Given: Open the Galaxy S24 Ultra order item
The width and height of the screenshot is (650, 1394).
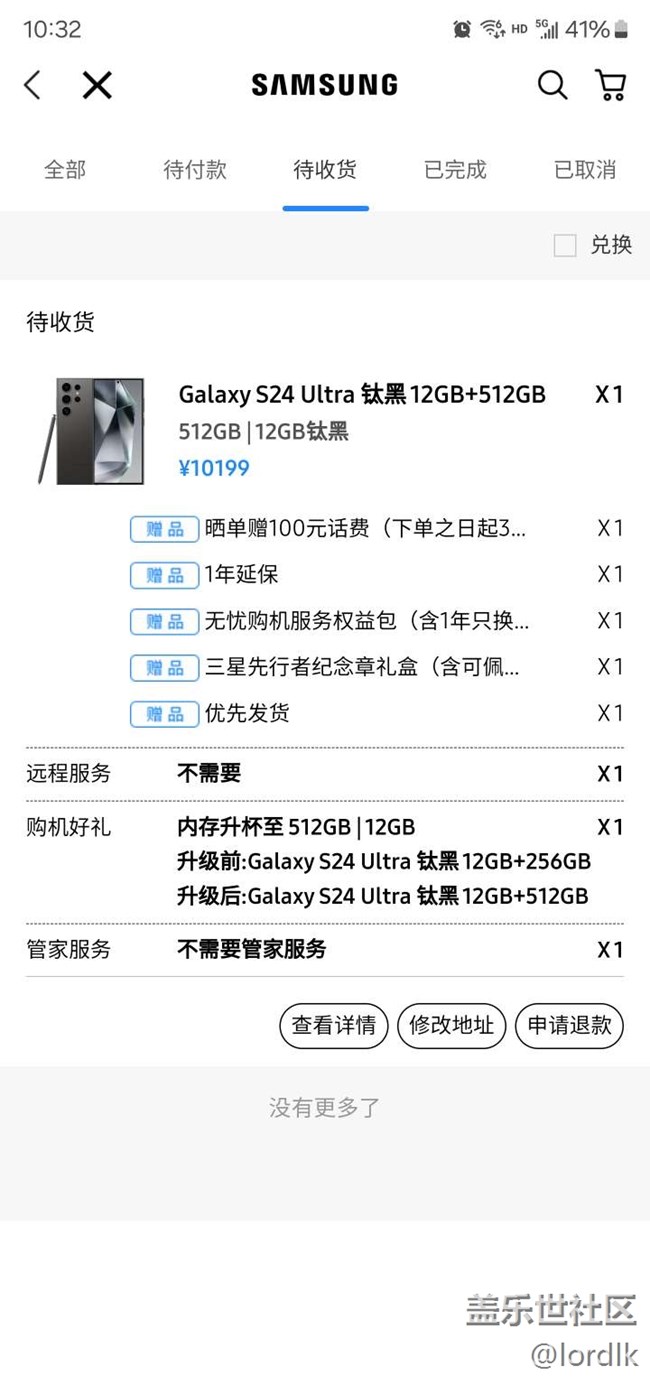Looking at the screenshot, I should (325, 430).
